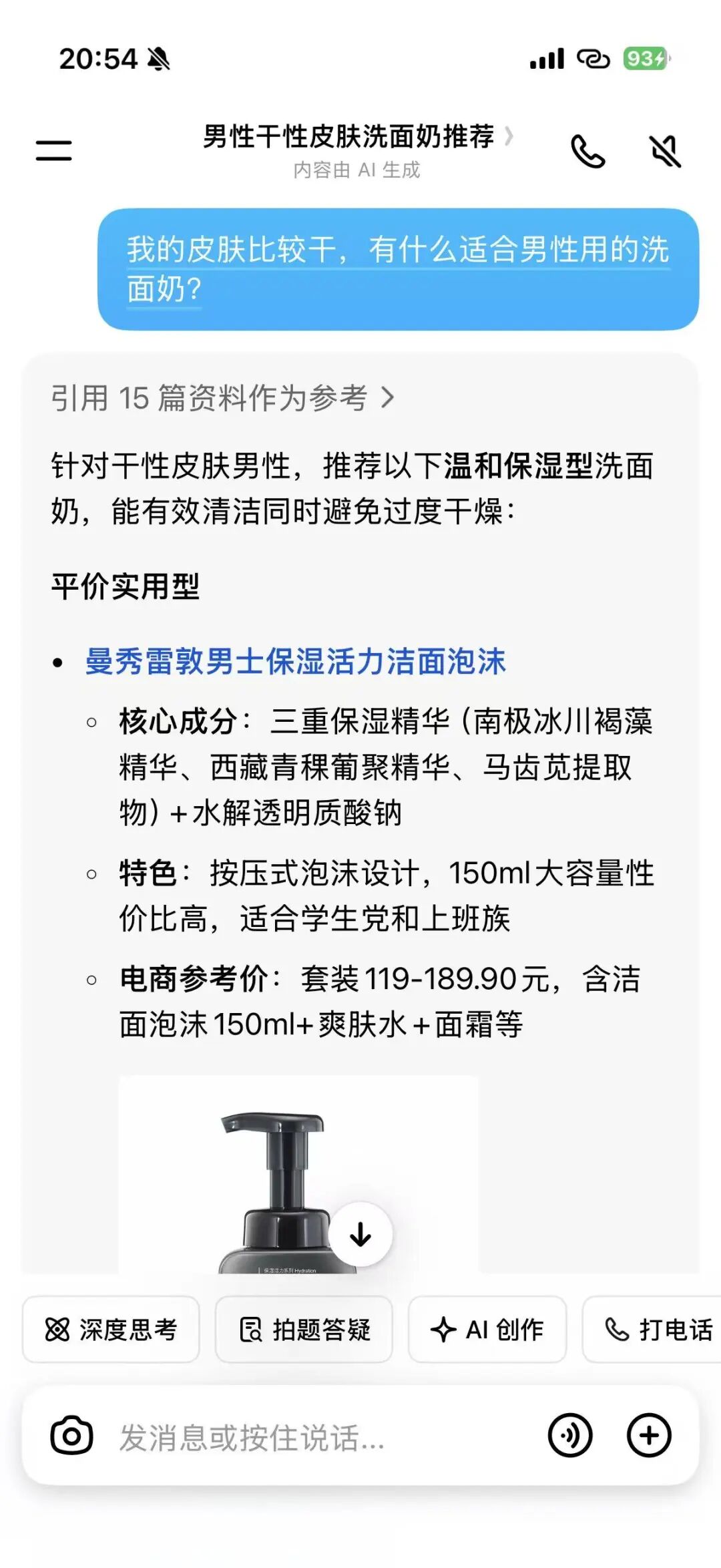Image resolution: width=721 pixels, height=1568 pixels.
Task: Enable 深度思考 deep thinking mode
Action: [x=111, y=1330]
